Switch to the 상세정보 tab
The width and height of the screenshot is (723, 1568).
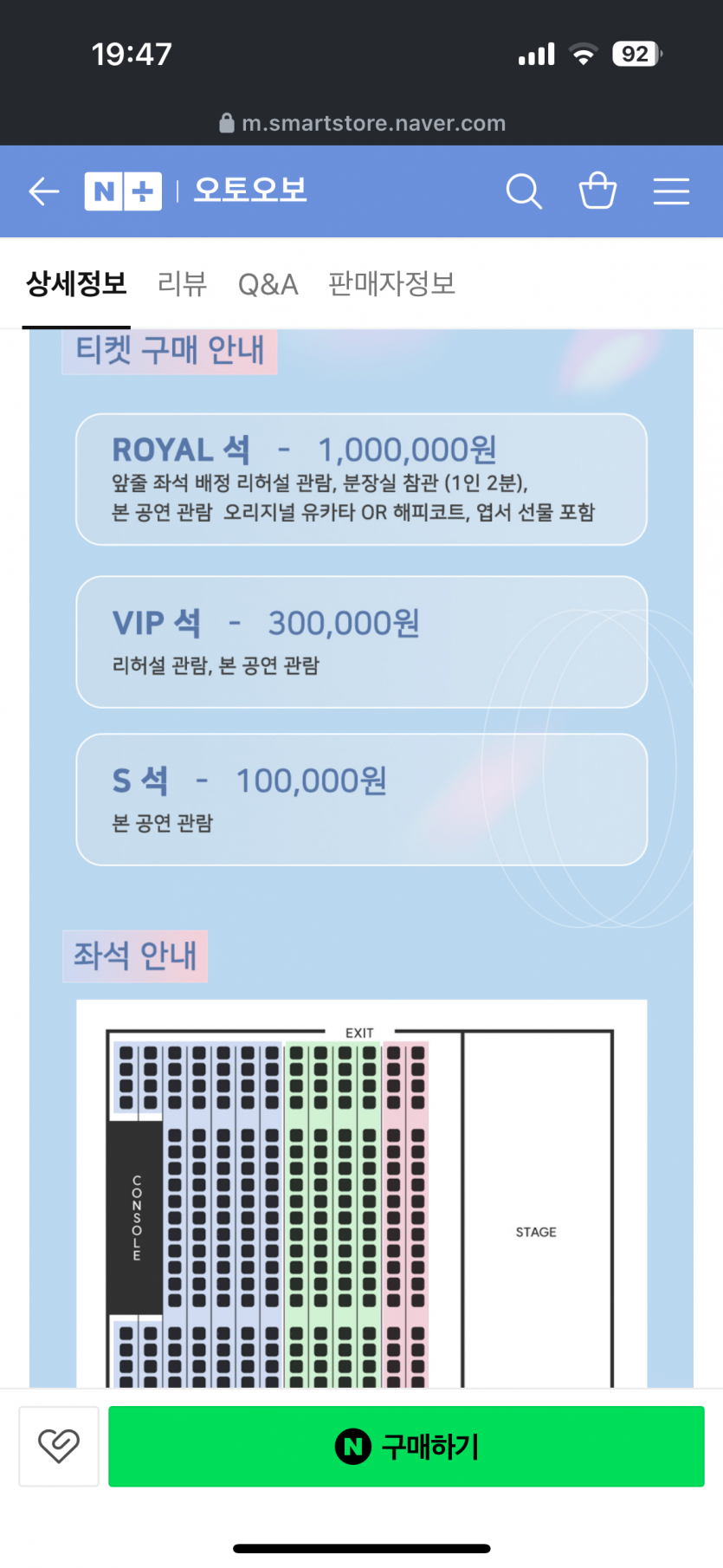[76, 283]
